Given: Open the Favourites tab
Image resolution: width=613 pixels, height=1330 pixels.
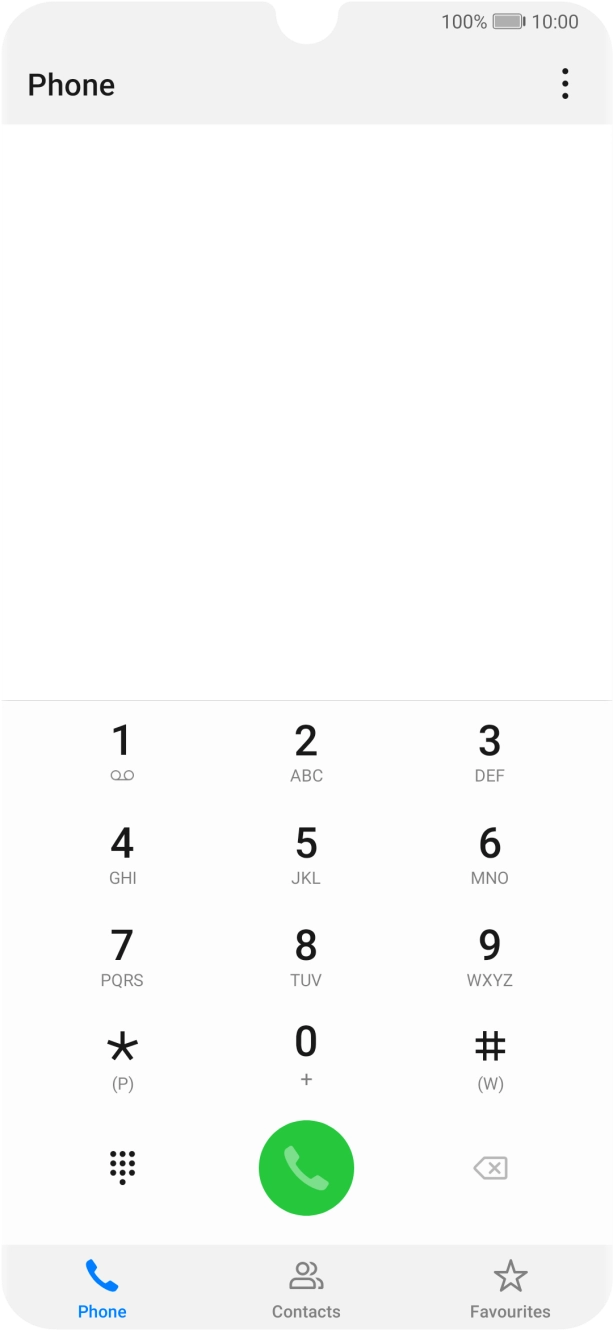Looking at the screenshot, I should (510, 1291).
